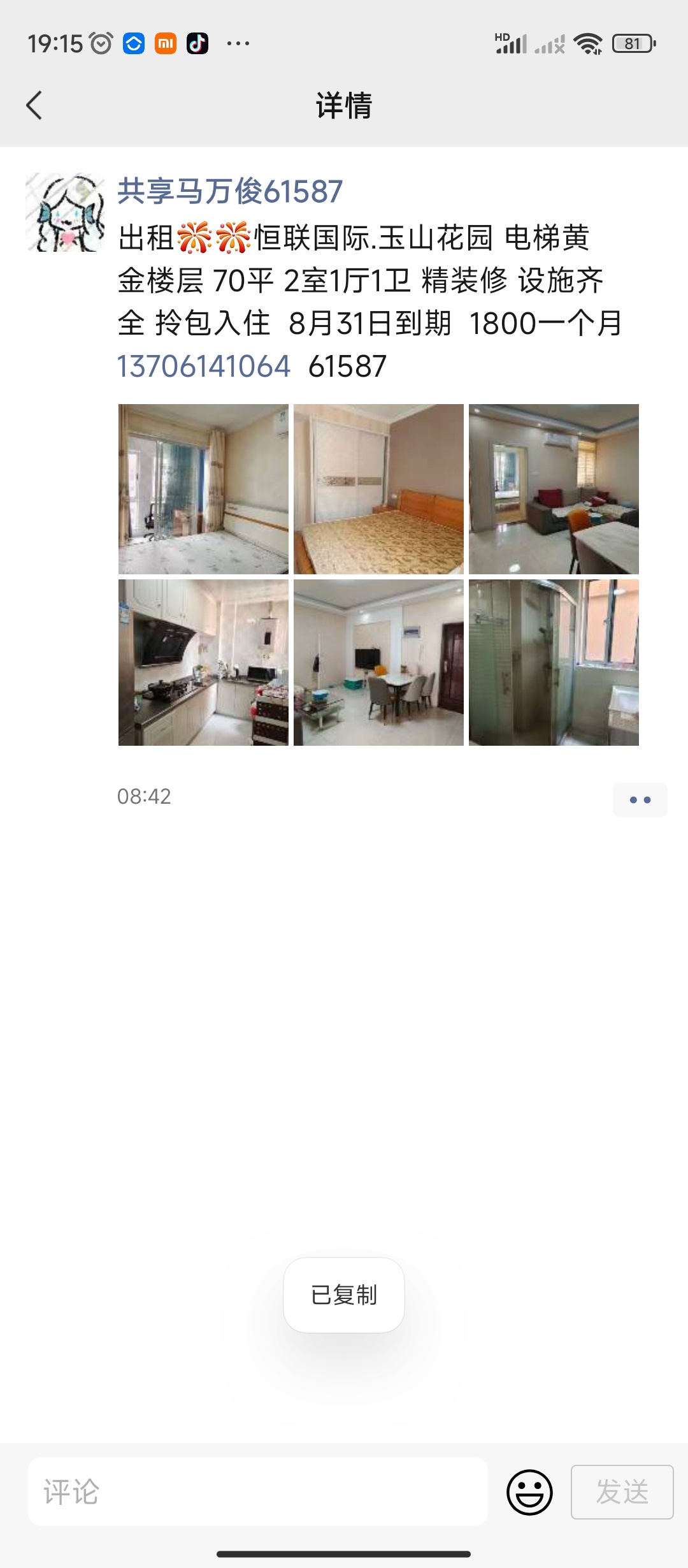Go back using the top-left arrow
This screenshot has height=1568, width=688.
tap(34, 105)
